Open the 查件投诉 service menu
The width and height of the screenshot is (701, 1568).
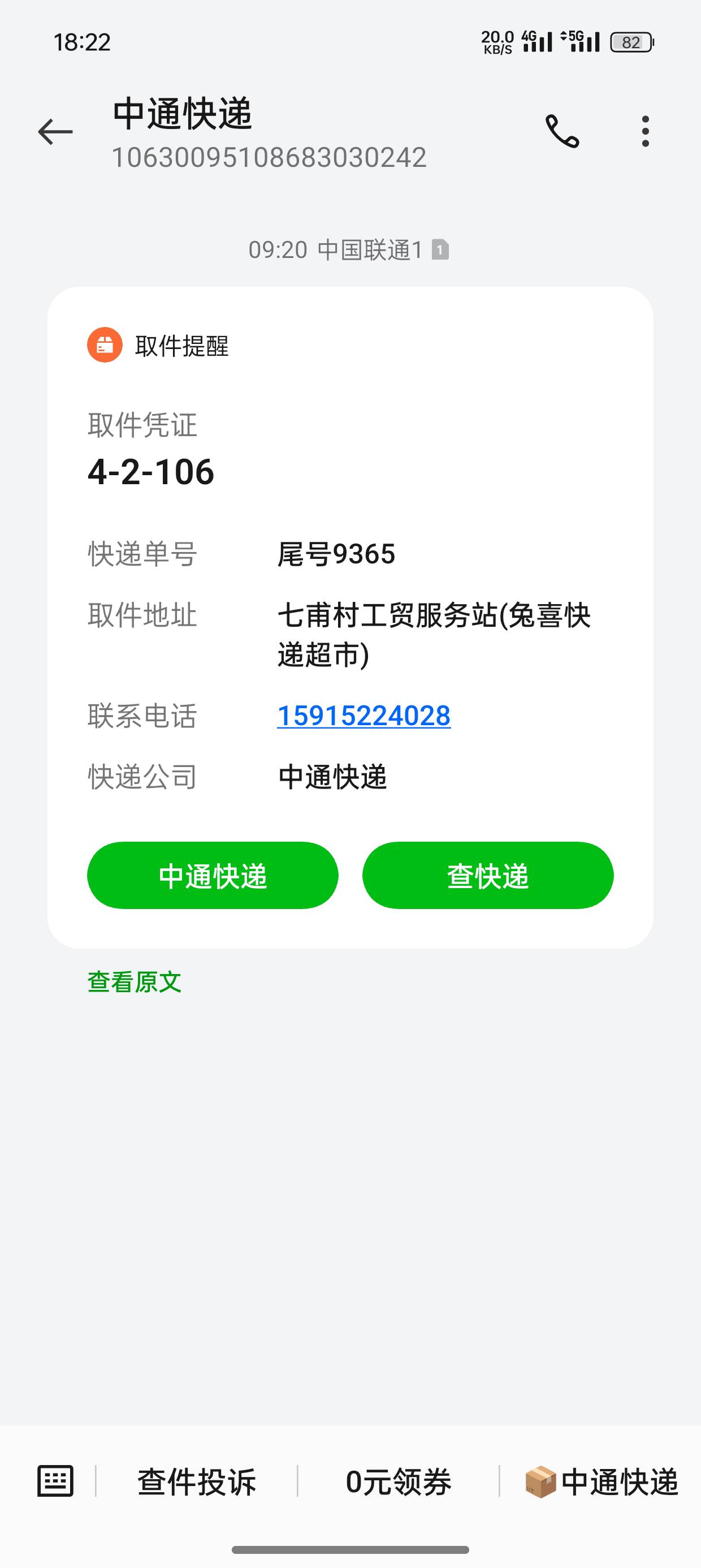coord(197,1481)
